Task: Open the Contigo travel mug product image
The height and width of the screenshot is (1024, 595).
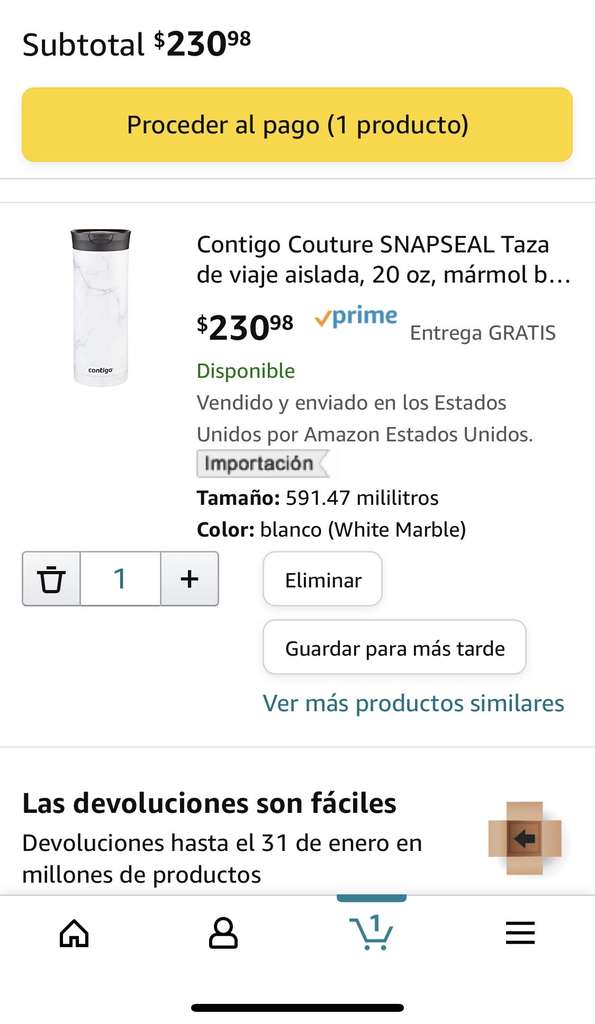Action: tap(101, 307)
